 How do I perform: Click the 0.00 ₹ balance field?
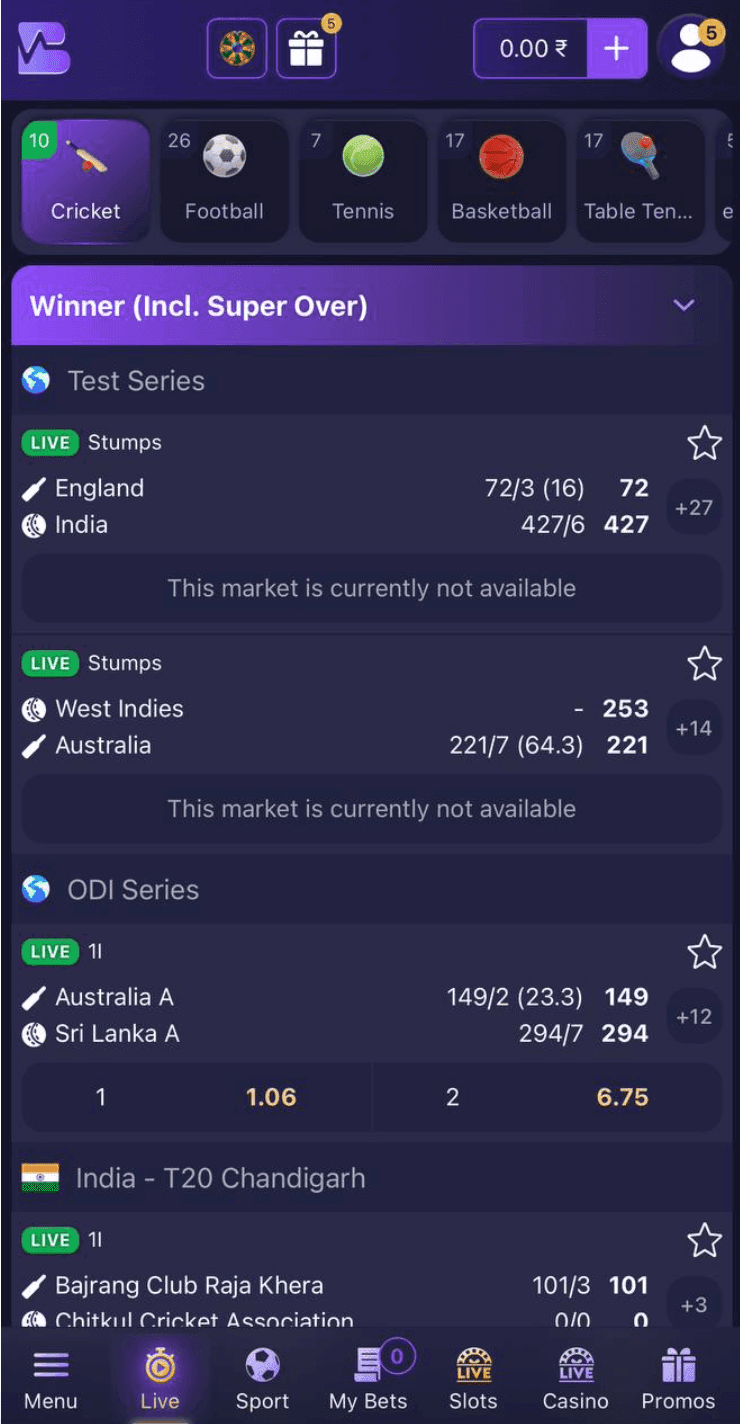(x=530, y=48)
